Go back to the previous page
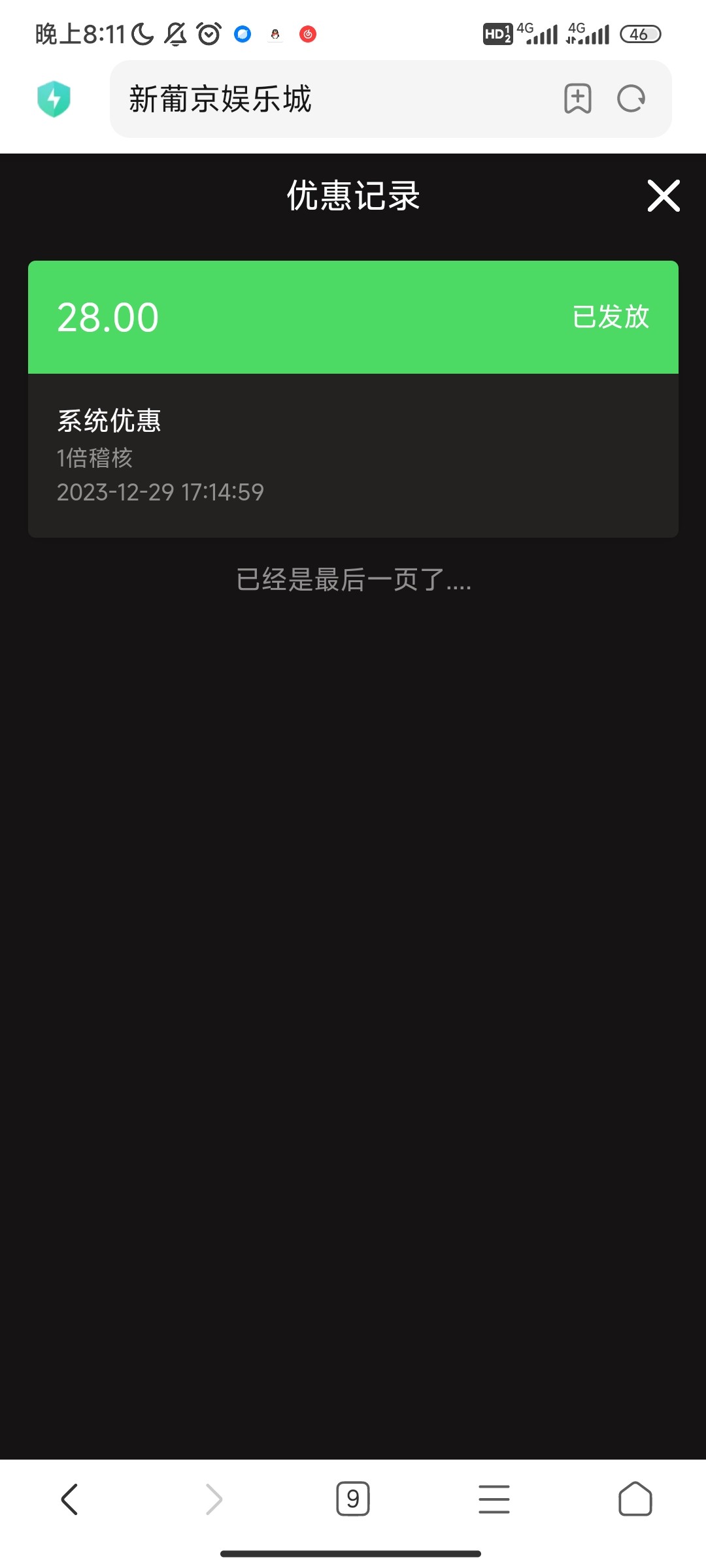706x1568 pixels. 70,1499
